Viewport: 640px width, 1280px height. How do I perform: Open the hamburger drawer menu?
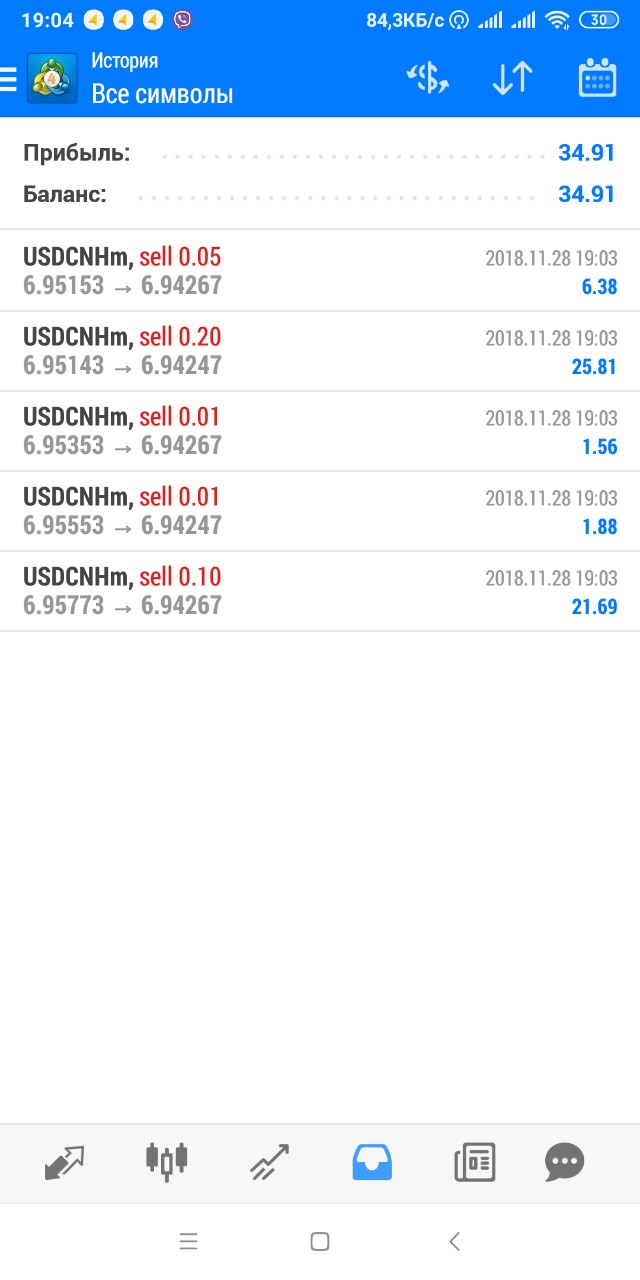click(8, 79)
